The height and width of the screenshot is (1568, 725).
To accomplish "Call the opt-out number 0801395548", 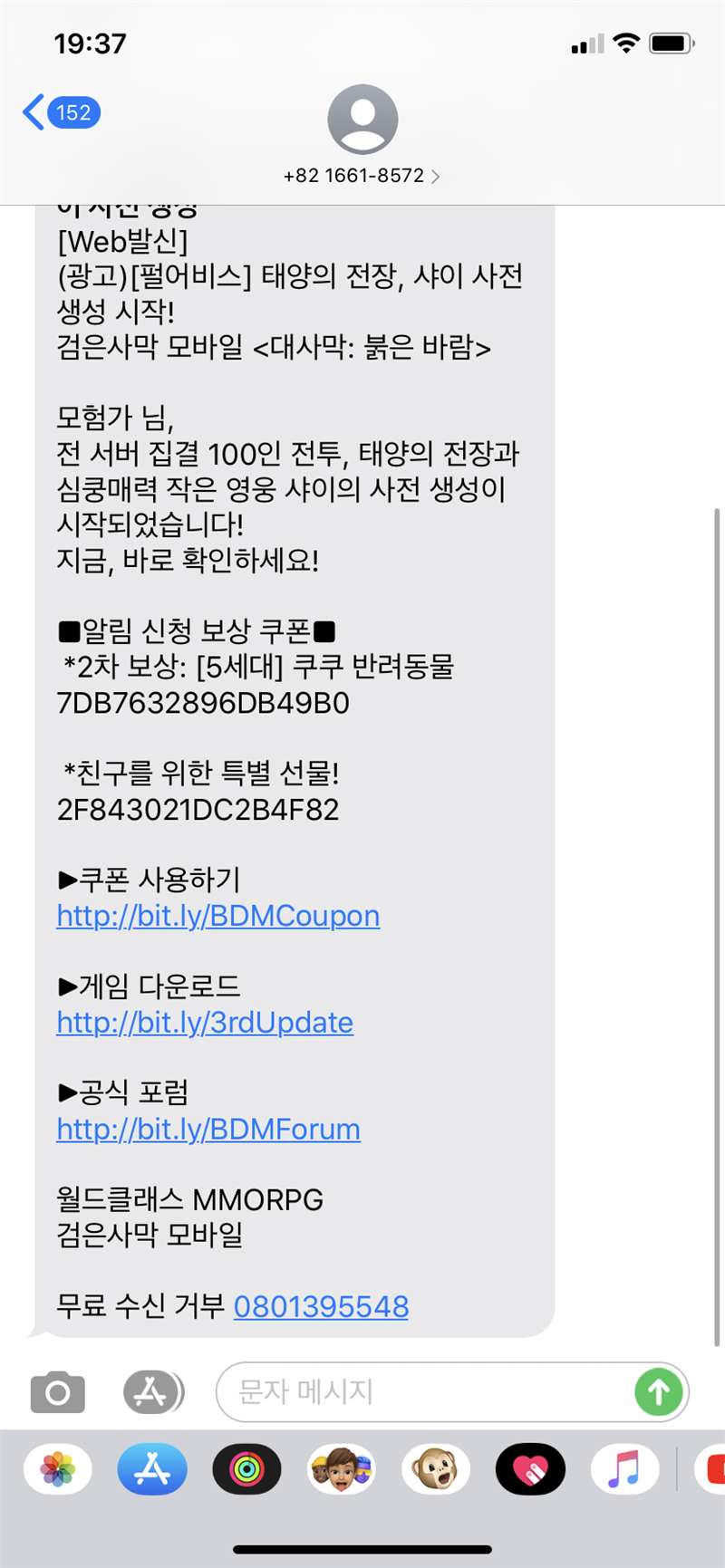I will pyautogui.click(x=321, y=1306).
